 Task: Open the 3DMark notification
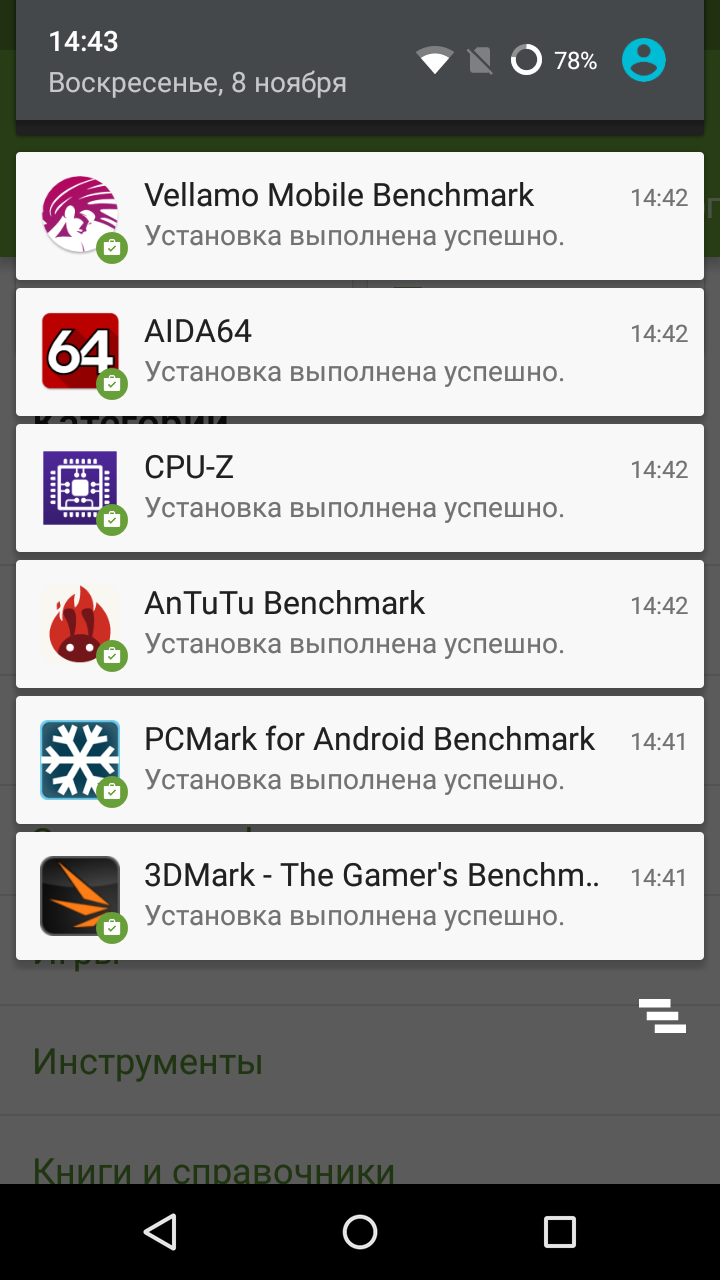360,896
